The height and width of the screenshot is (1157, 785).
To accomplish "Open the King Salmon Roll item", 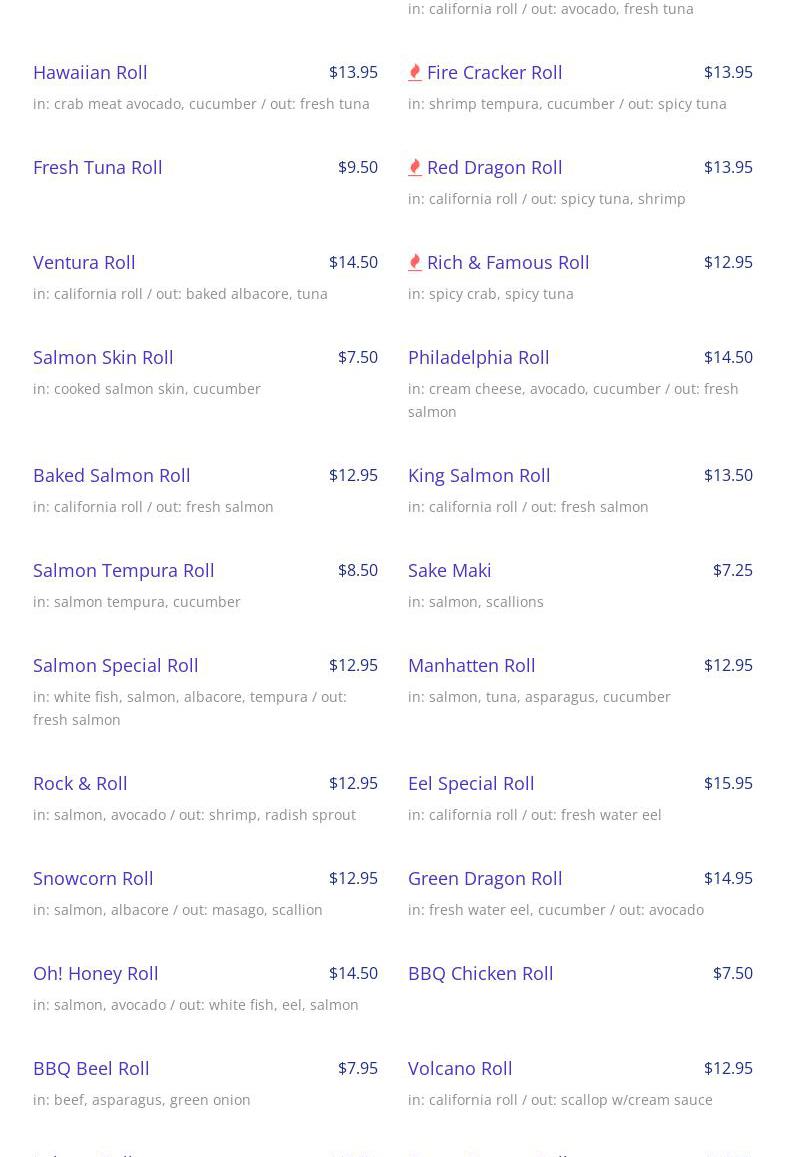I will (x=479, y=475).
